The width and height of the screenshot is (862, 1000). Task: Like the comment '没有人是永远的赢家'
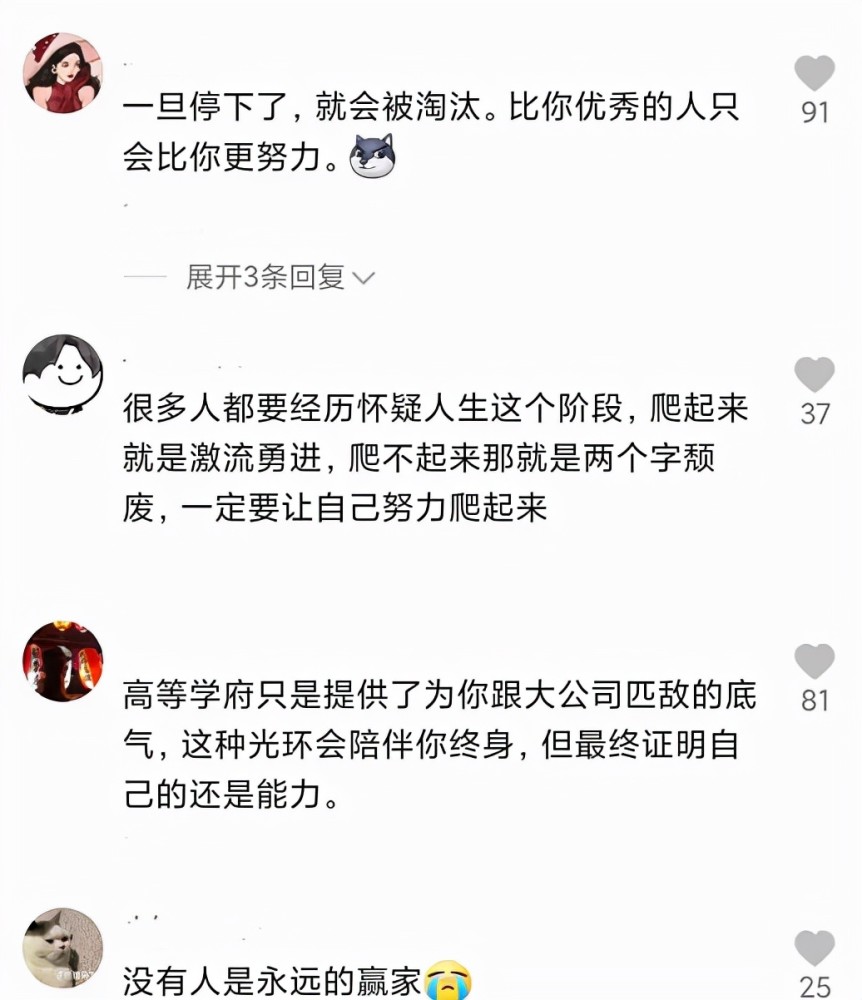coord(814,948)
